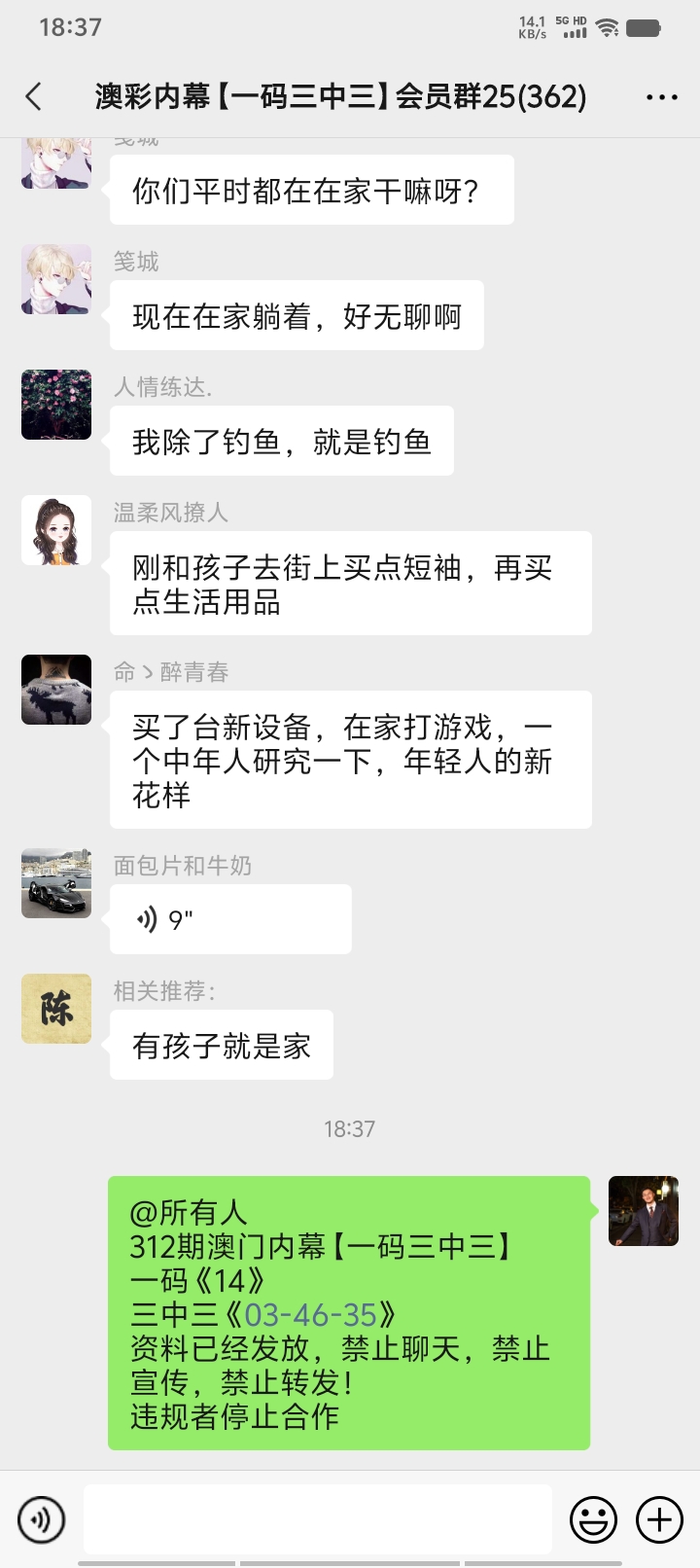
Task: View 人情练达's profile avatar
Action: point(56,405)
